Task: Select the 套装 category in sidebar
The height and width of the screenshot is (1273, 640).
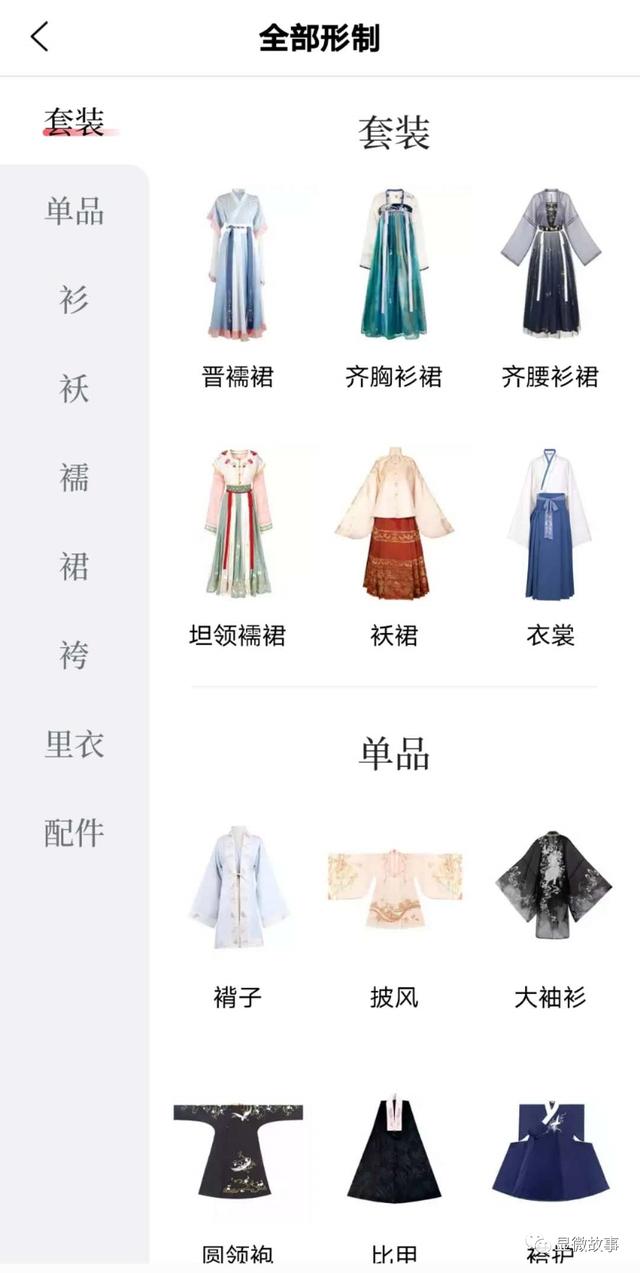Action: tap(74, 122)
